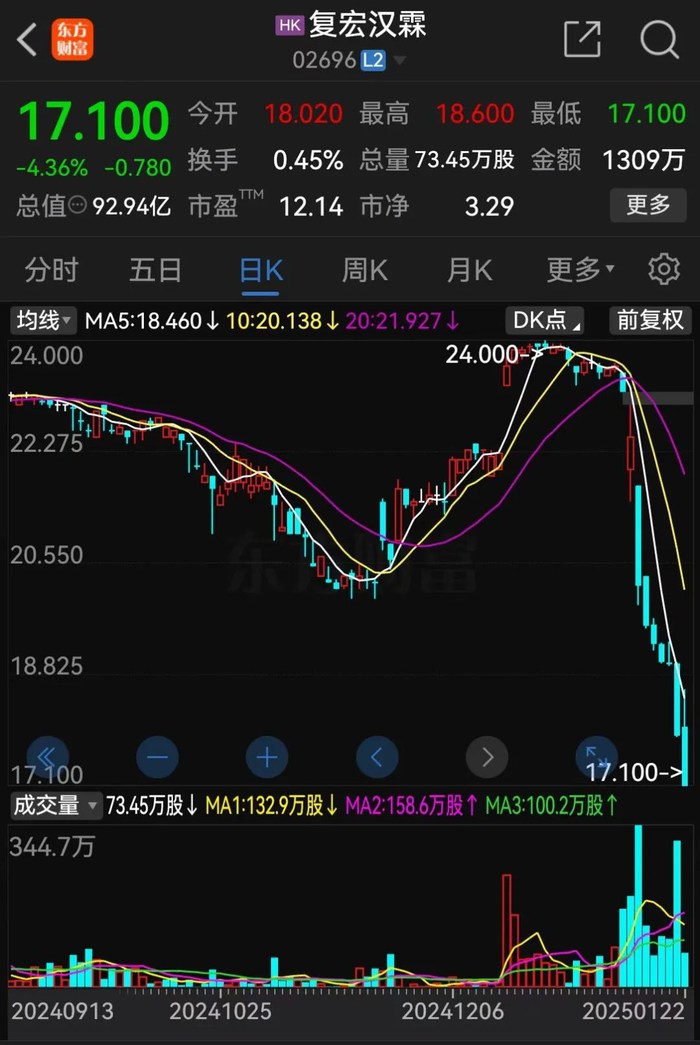Go back using the top-left arrow
This screenshot has width=700, height=1045.
tap(27, 39)
